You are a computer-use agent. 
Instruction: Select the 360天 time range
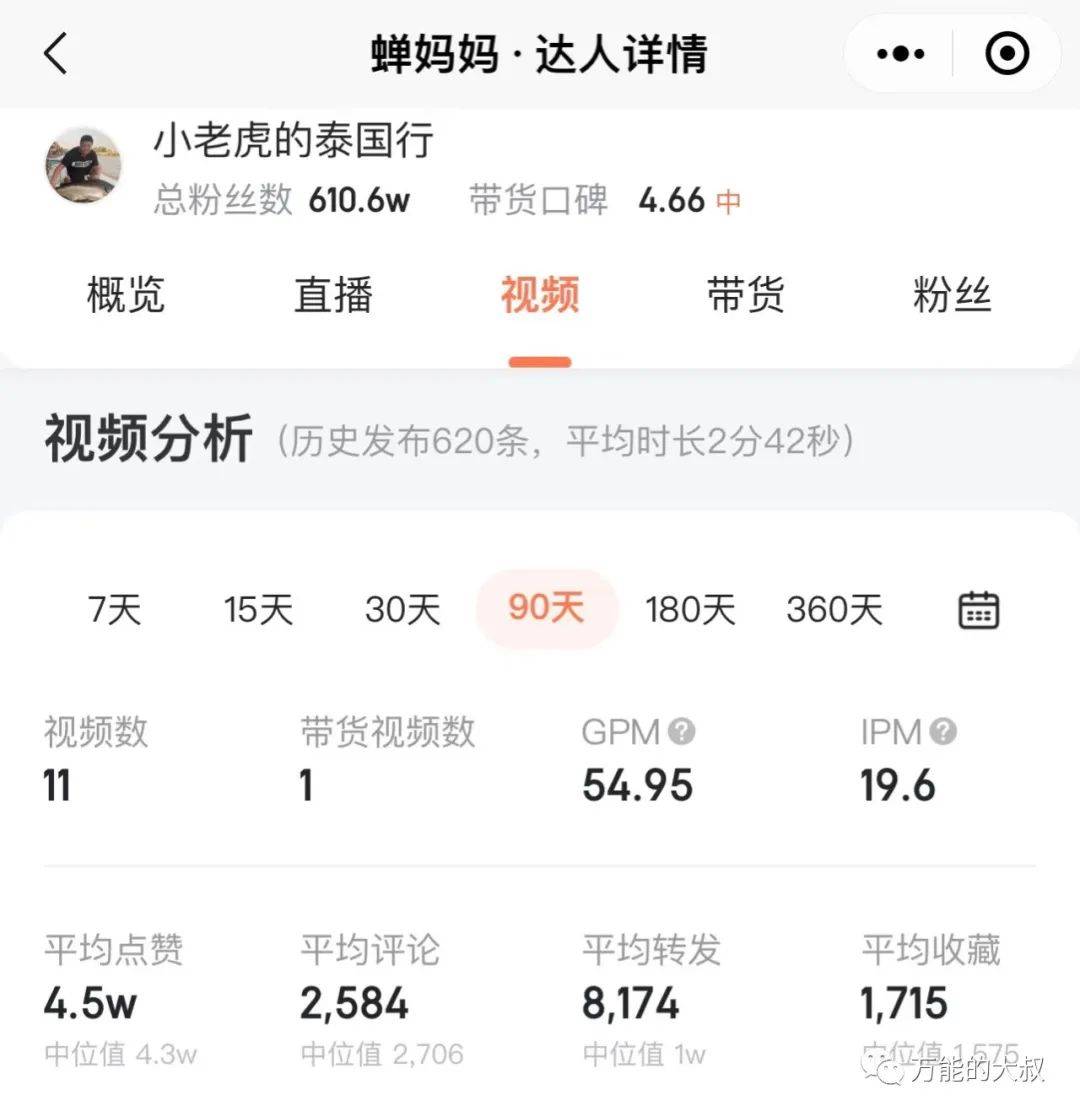pyautogui.click(x=834, y=609)
